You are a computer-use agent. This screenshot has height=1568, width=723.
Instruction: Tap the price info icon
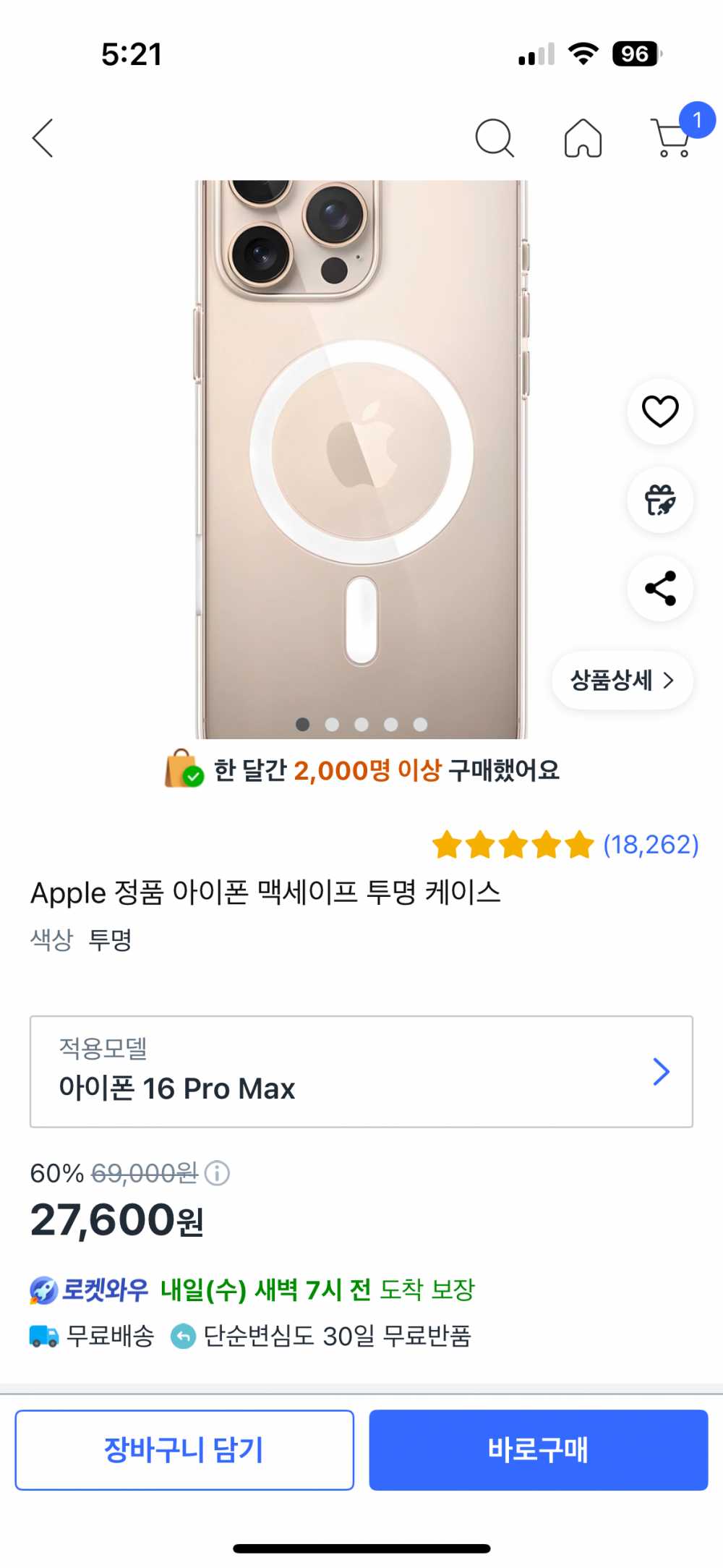tap(217, 1173)
